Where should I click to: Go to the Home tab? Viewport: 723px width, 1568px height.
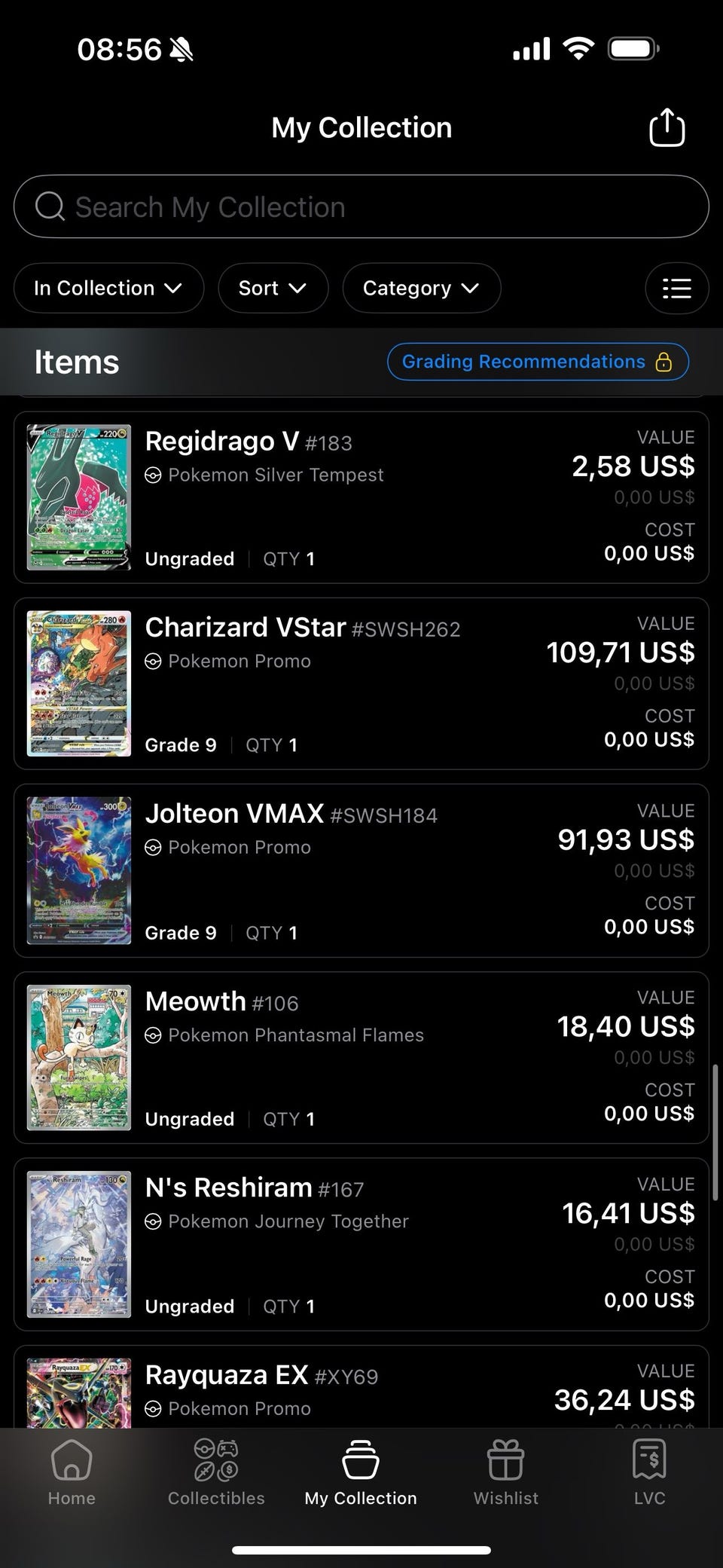(72, 1472)
